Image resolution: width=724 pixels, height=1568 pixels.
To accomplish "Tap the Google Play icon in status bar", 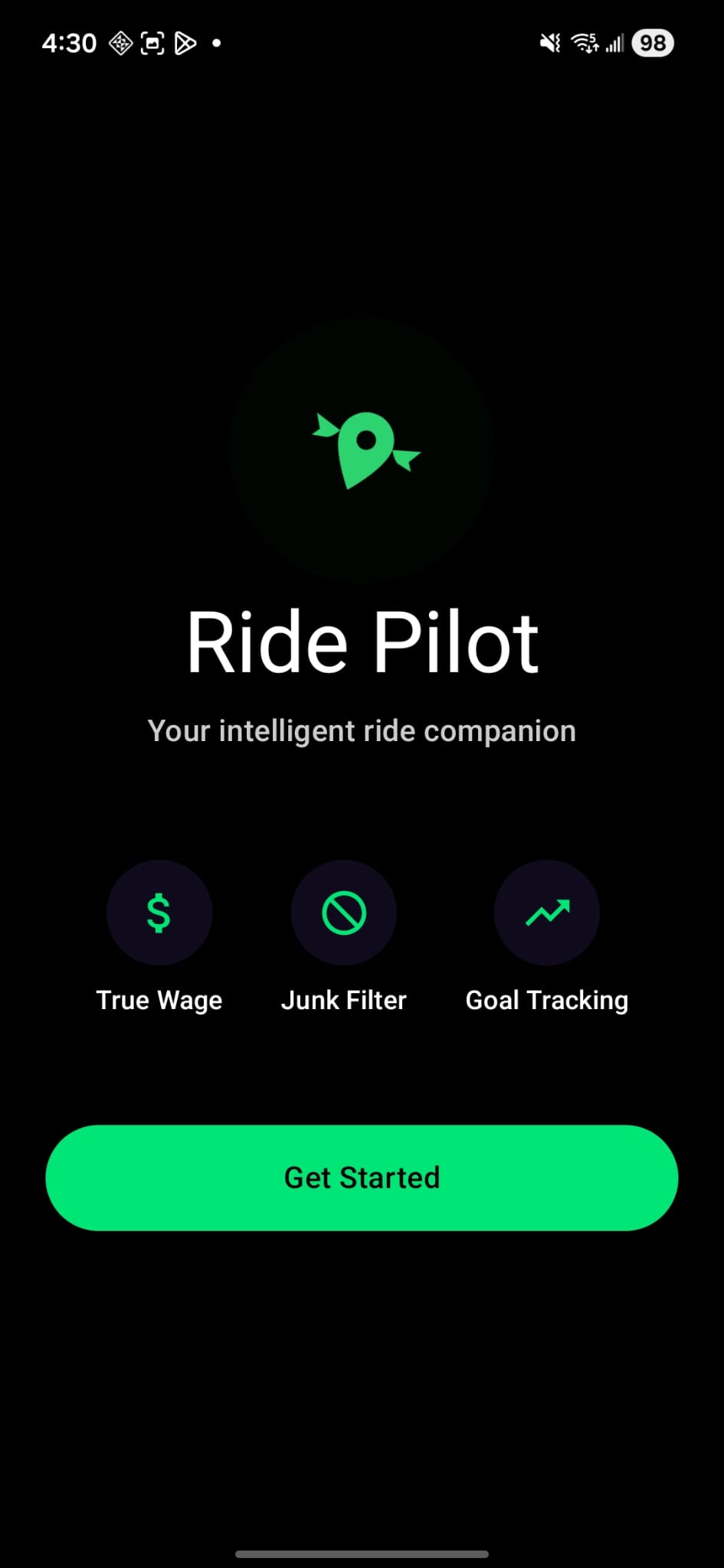I will (x=186, y=42).
